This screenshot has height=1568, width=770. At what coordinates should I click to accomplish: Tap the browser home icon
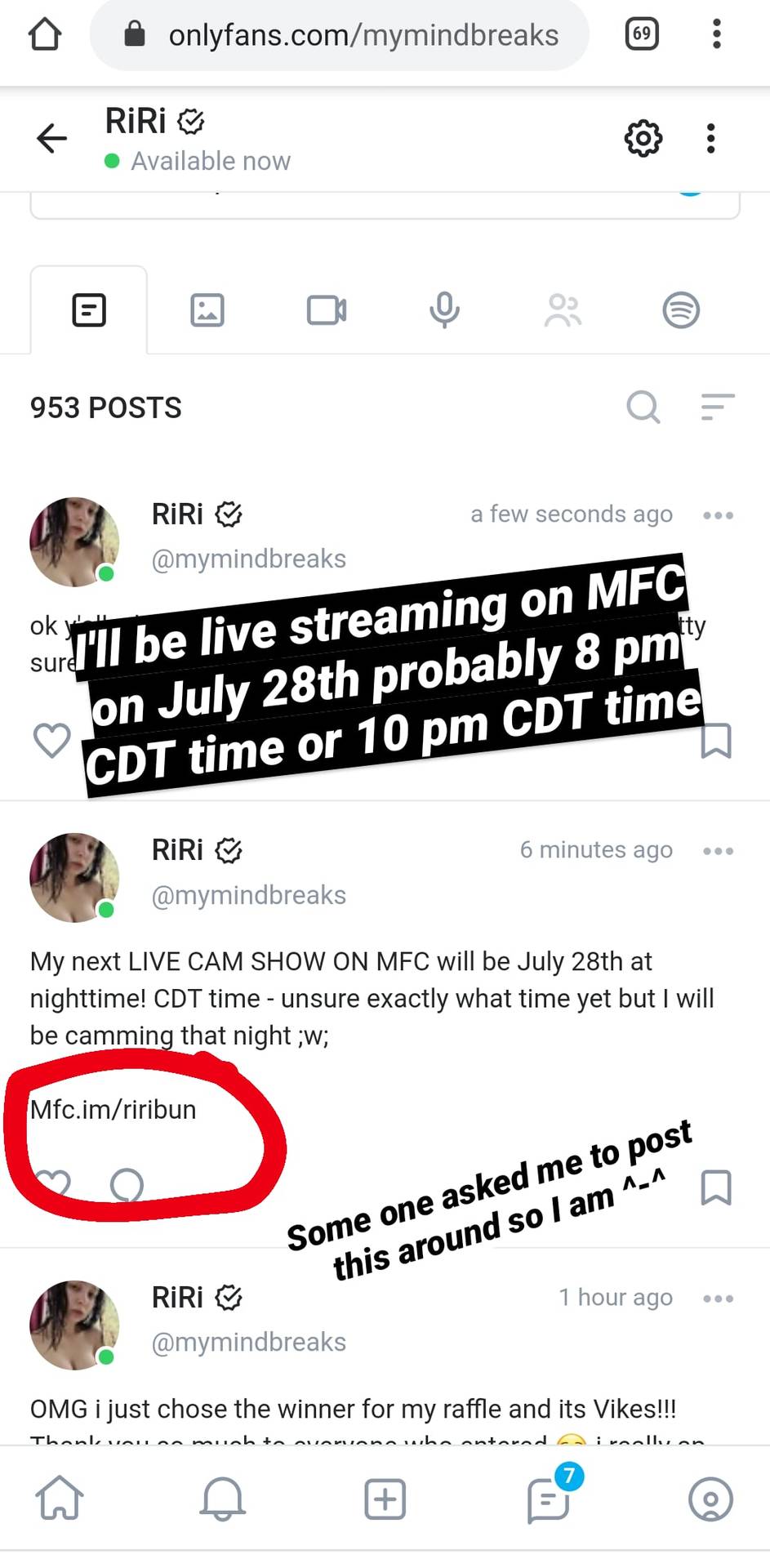(45, 34)
